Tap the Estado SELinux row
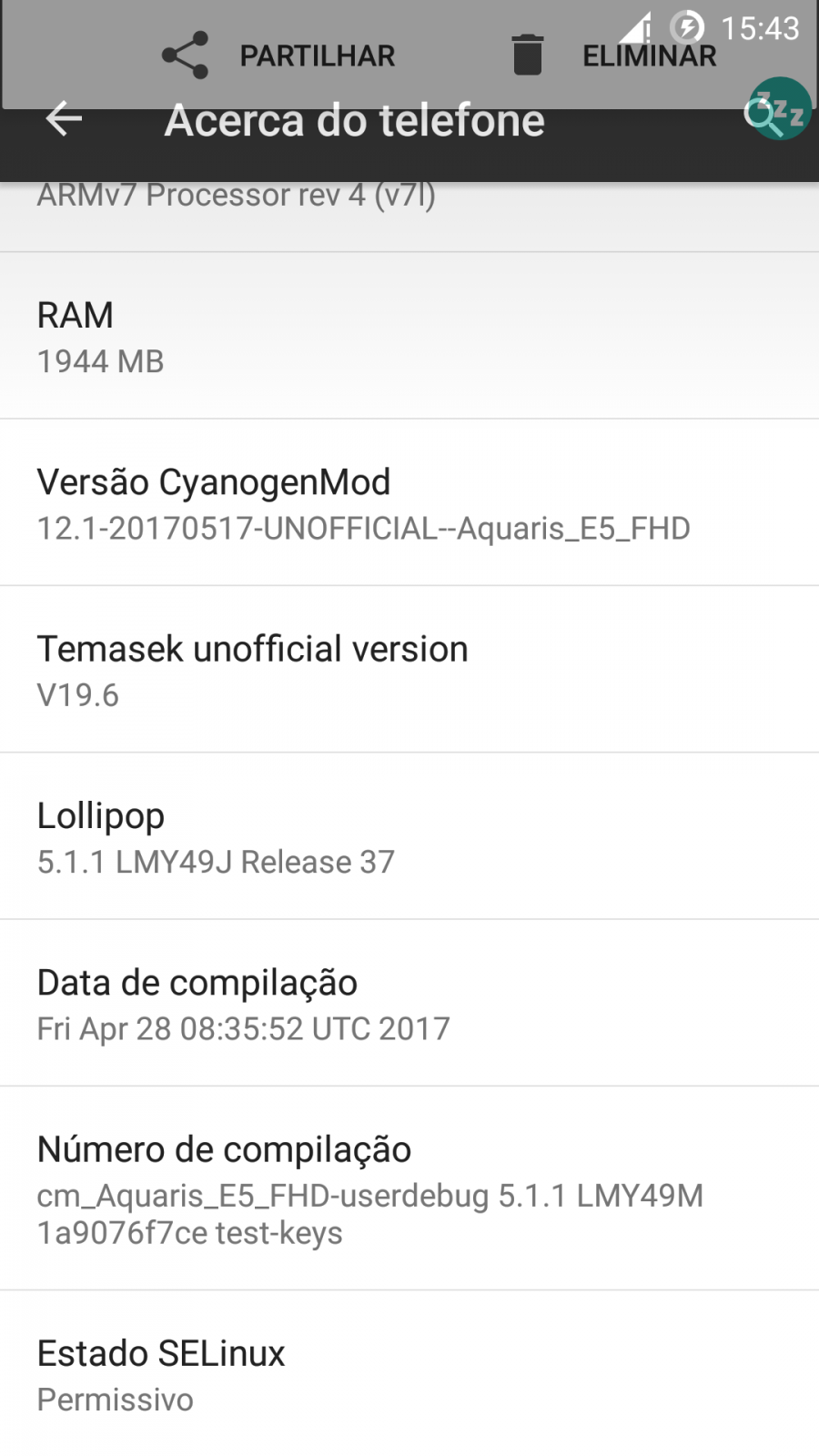 [x=409, y=1373]
